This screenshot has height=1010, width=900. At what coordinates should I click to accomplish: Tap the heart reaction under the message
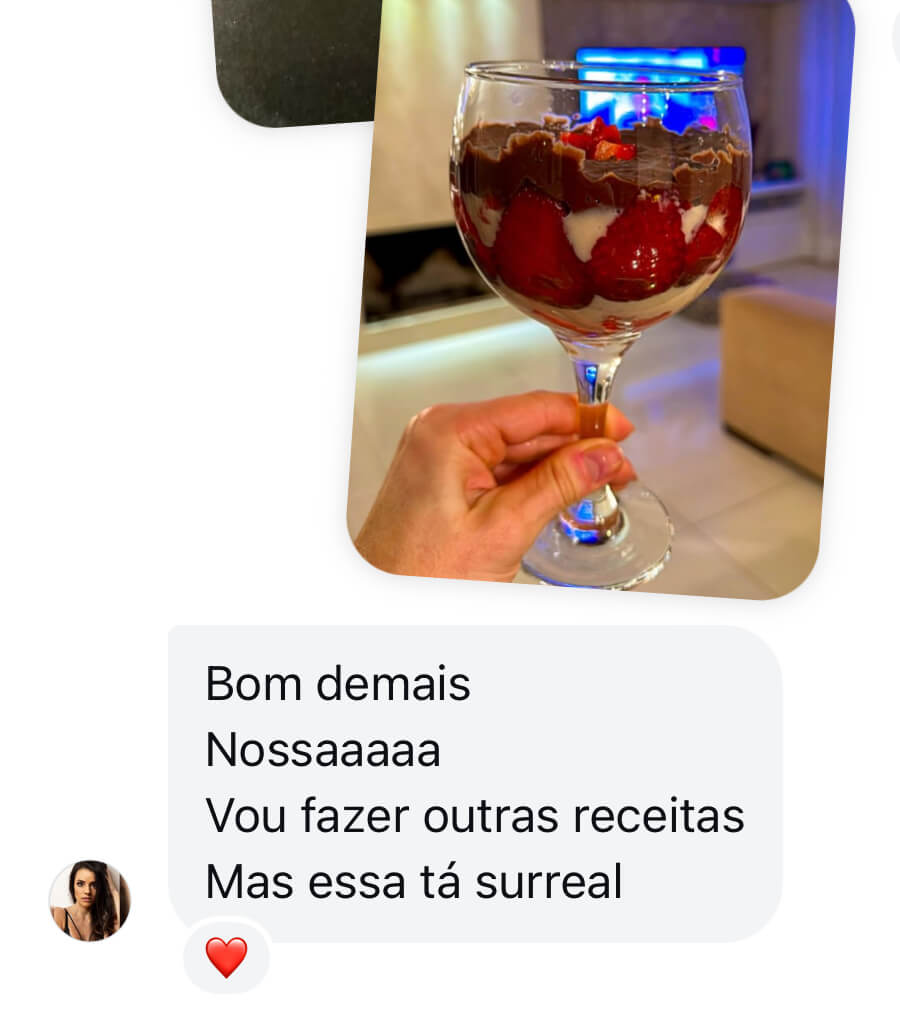(226, 957)
